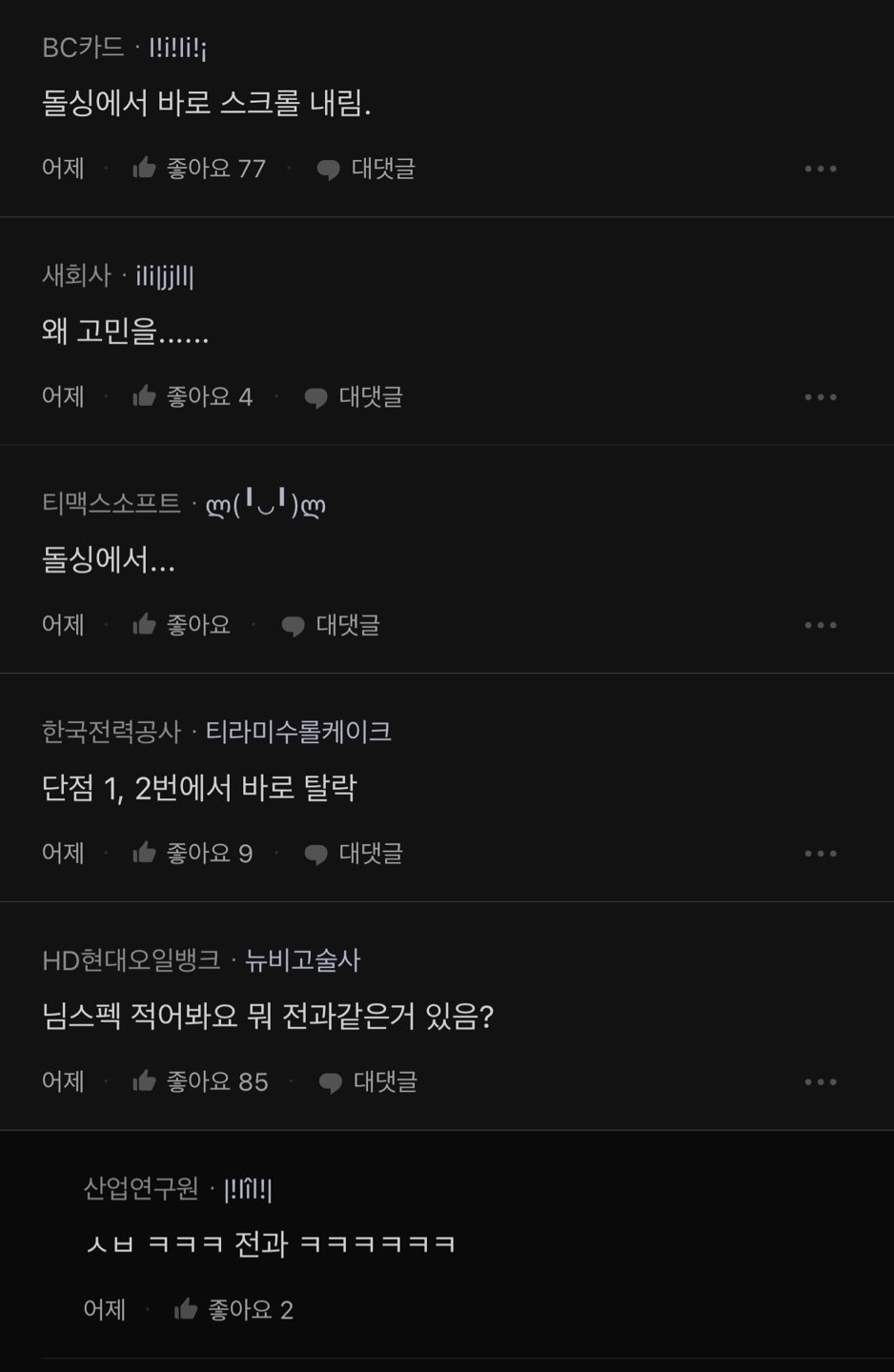Like the 티맥스소프트 comment
Image resolution: width=894 pixels, height=1372 pixels.
point(181,625)
